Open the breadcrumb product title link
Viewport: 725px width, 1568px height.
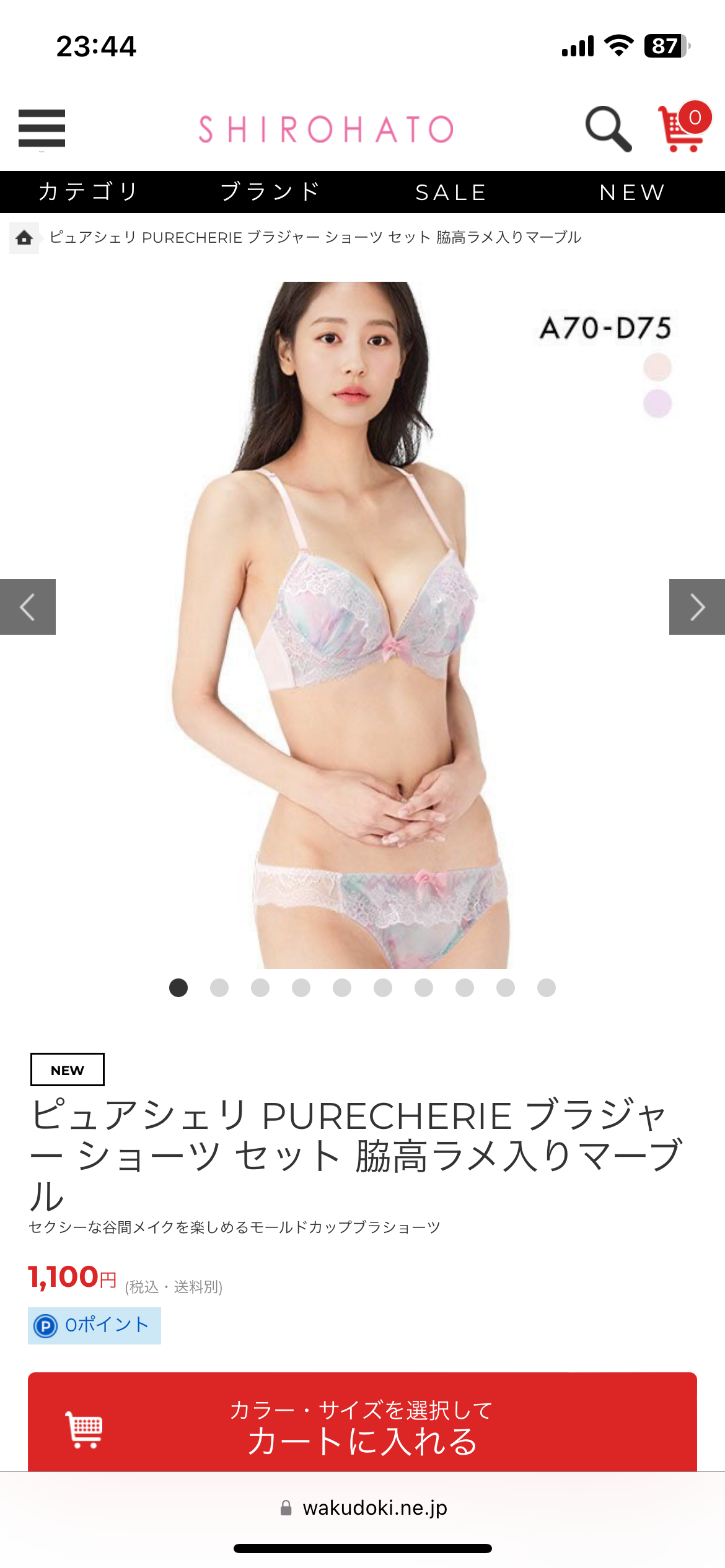pos(315,237)
